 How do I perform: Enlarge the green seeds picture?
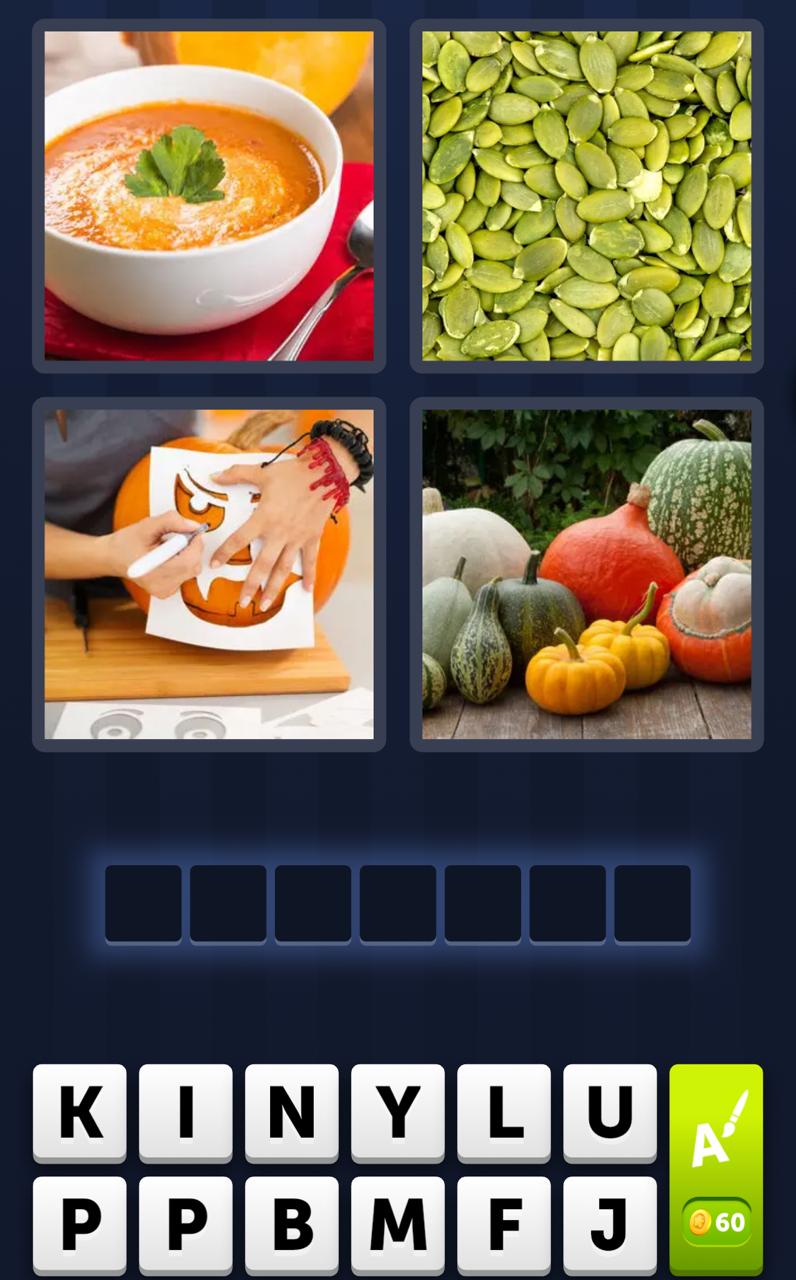click(x=586, y=196)
